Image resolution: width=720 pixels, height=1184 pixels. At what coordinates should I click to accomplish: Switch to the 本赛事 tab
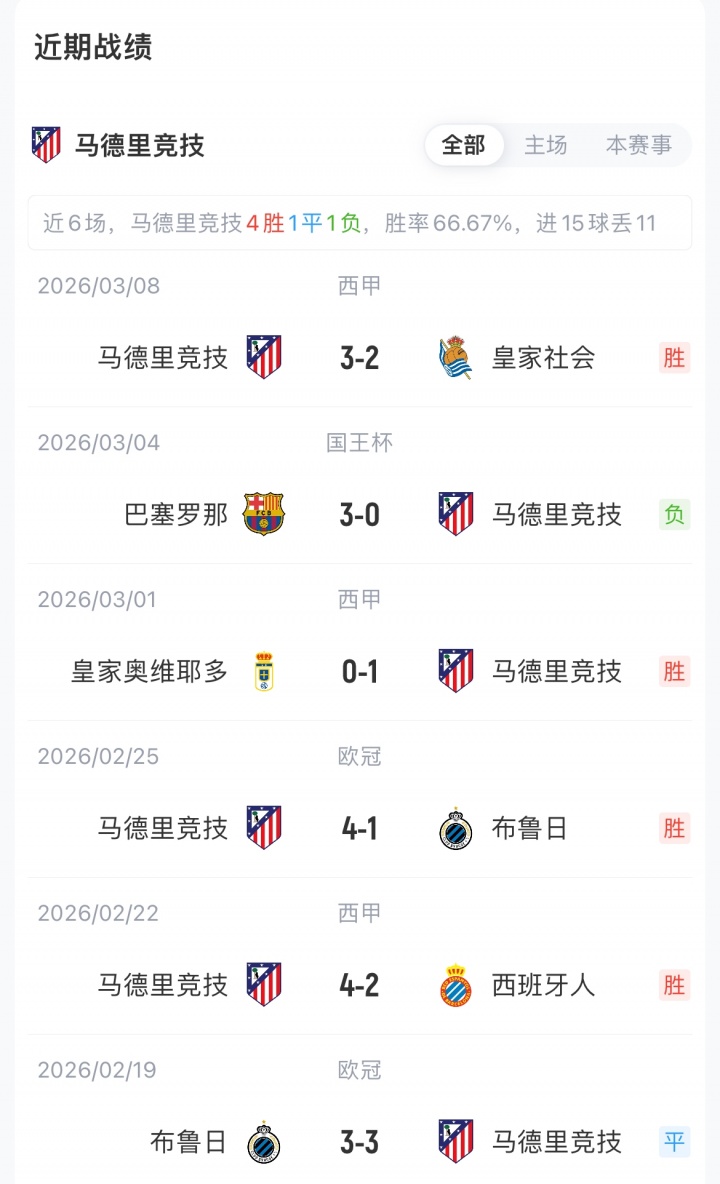pos(639,145)
